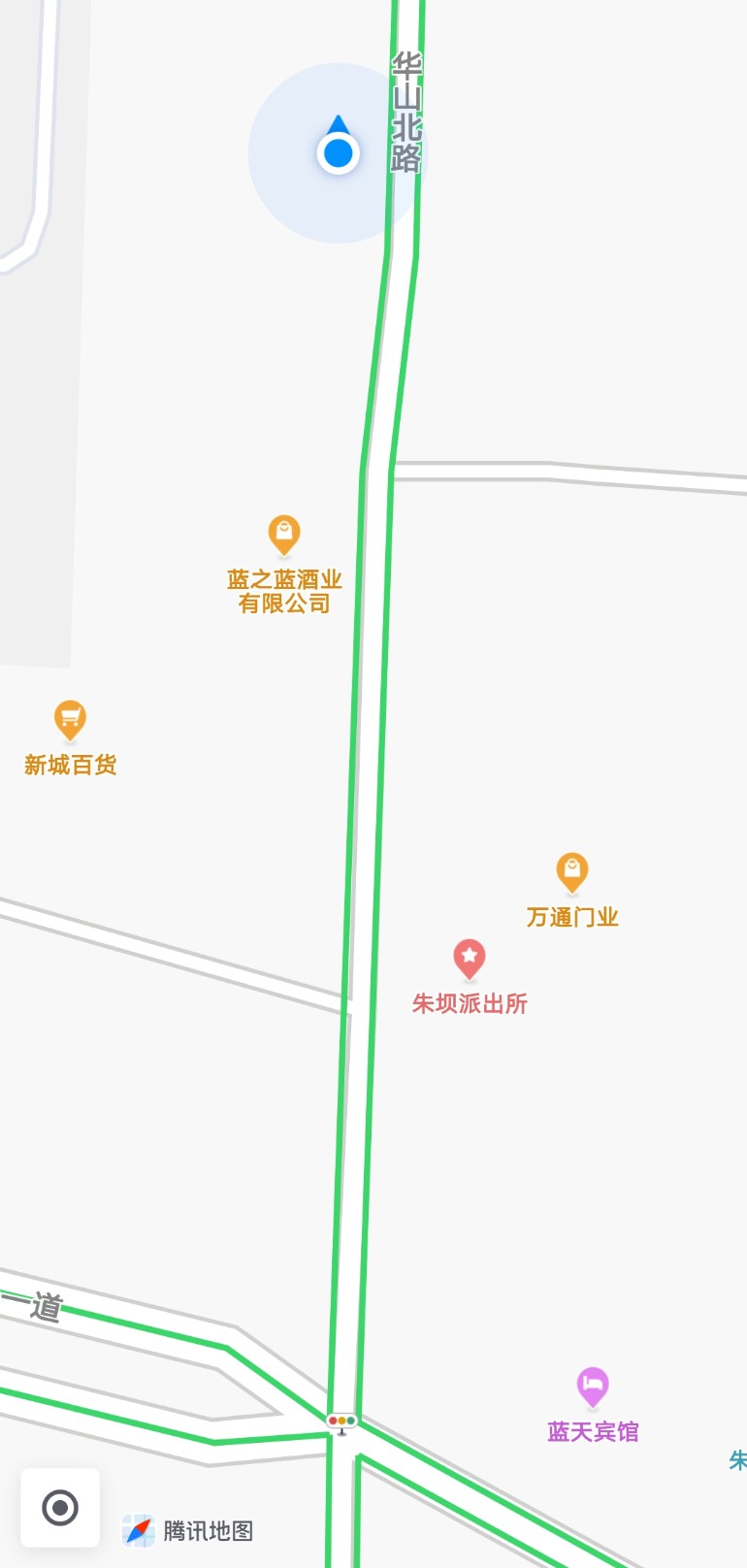Image resolution: width=747 pixels, height=1568 pixels.
Task: Open the 新城百货 shopping marker
Action: coord(70,721)
